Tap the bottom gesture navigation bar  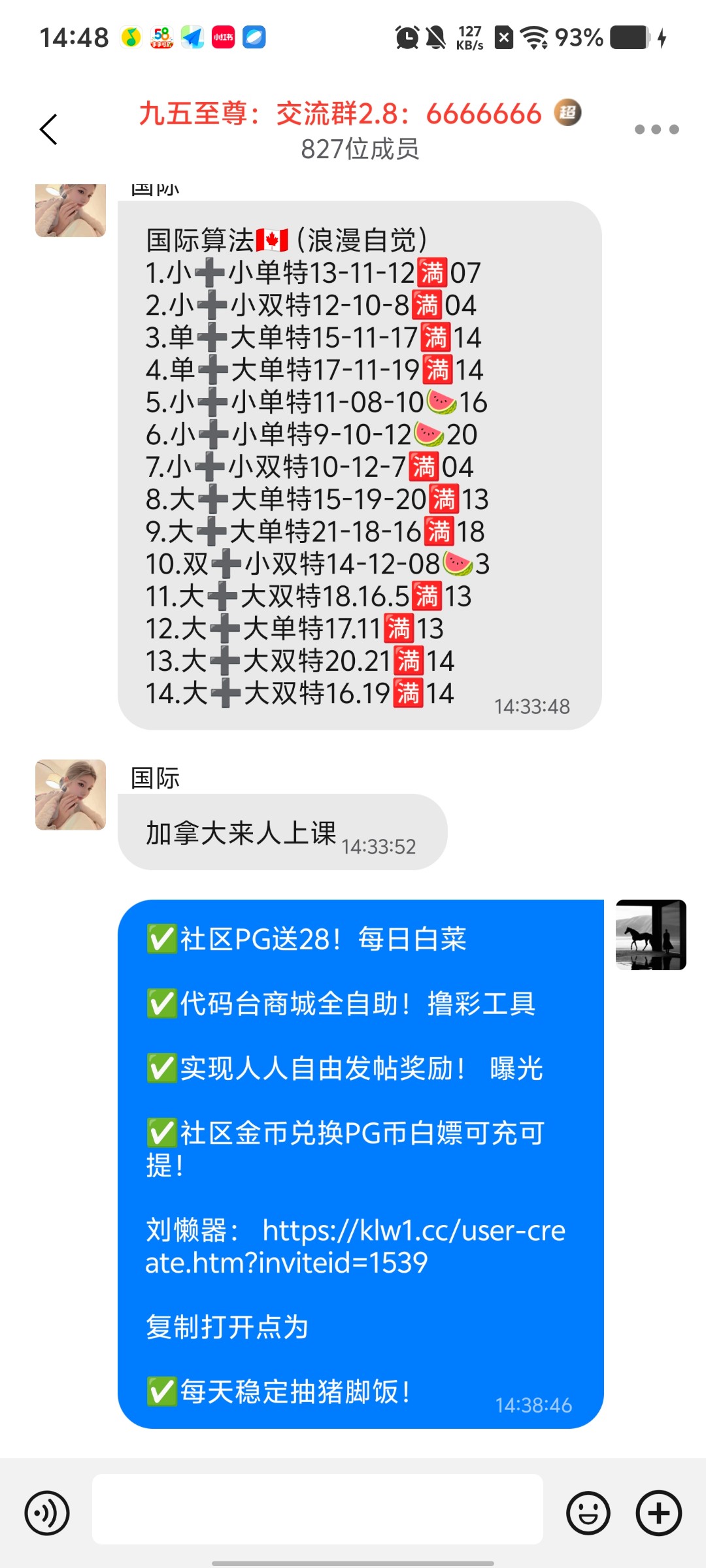(353, 1561)
